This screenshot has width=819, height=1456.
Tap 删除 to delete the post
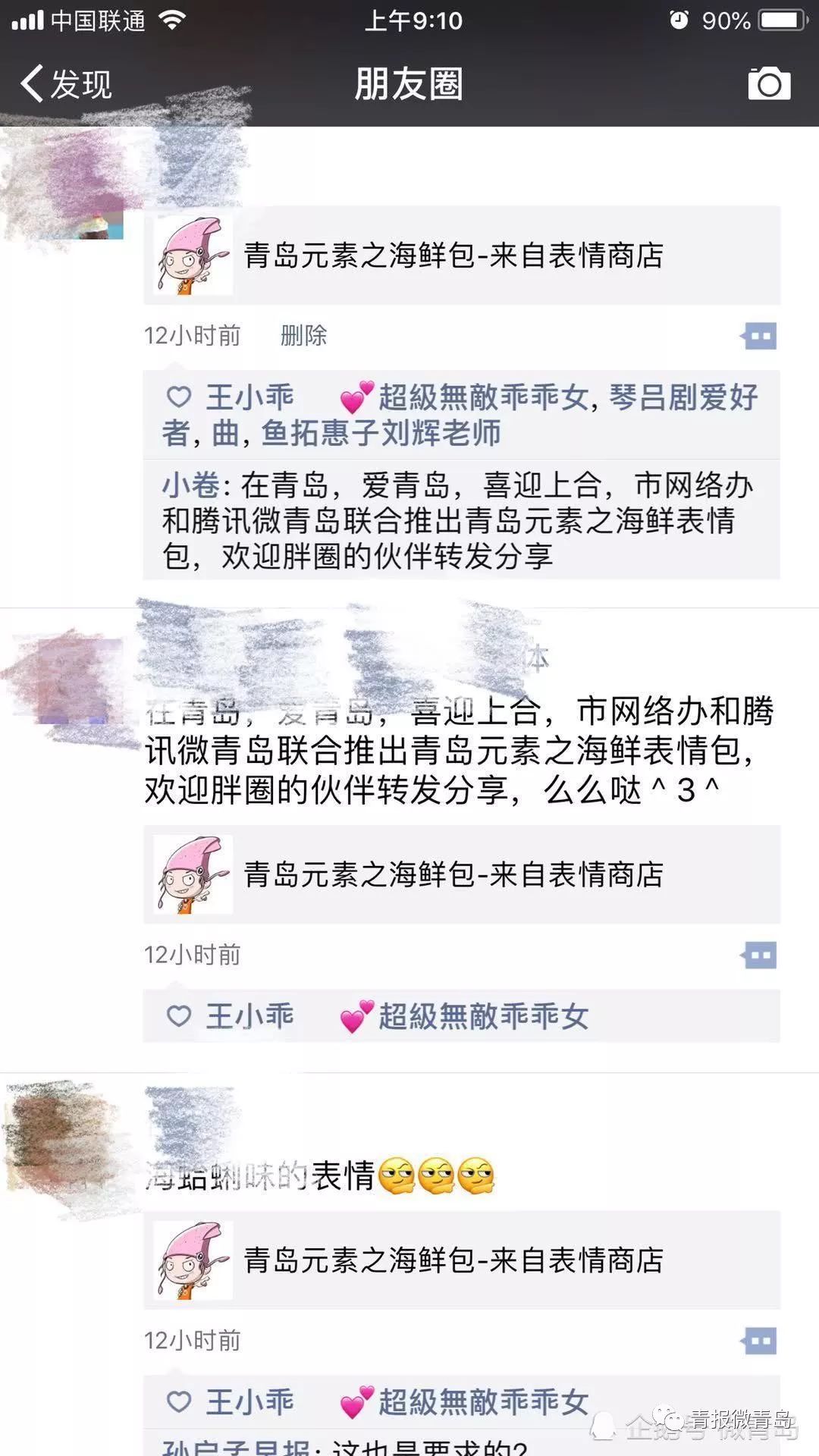(x=303, y=335)
